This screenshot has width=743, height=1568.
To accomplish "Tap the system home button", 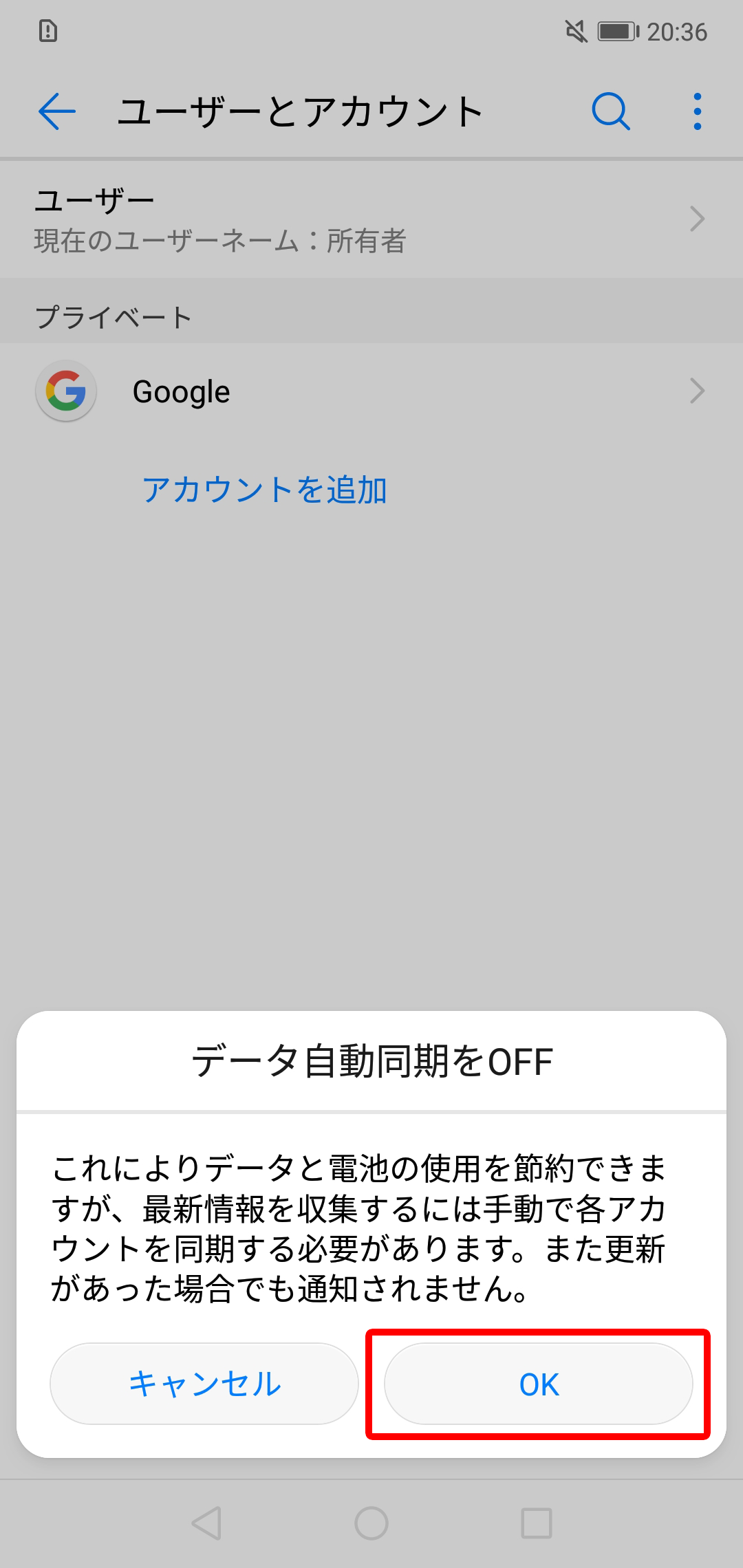I will tap(371, 1523).
